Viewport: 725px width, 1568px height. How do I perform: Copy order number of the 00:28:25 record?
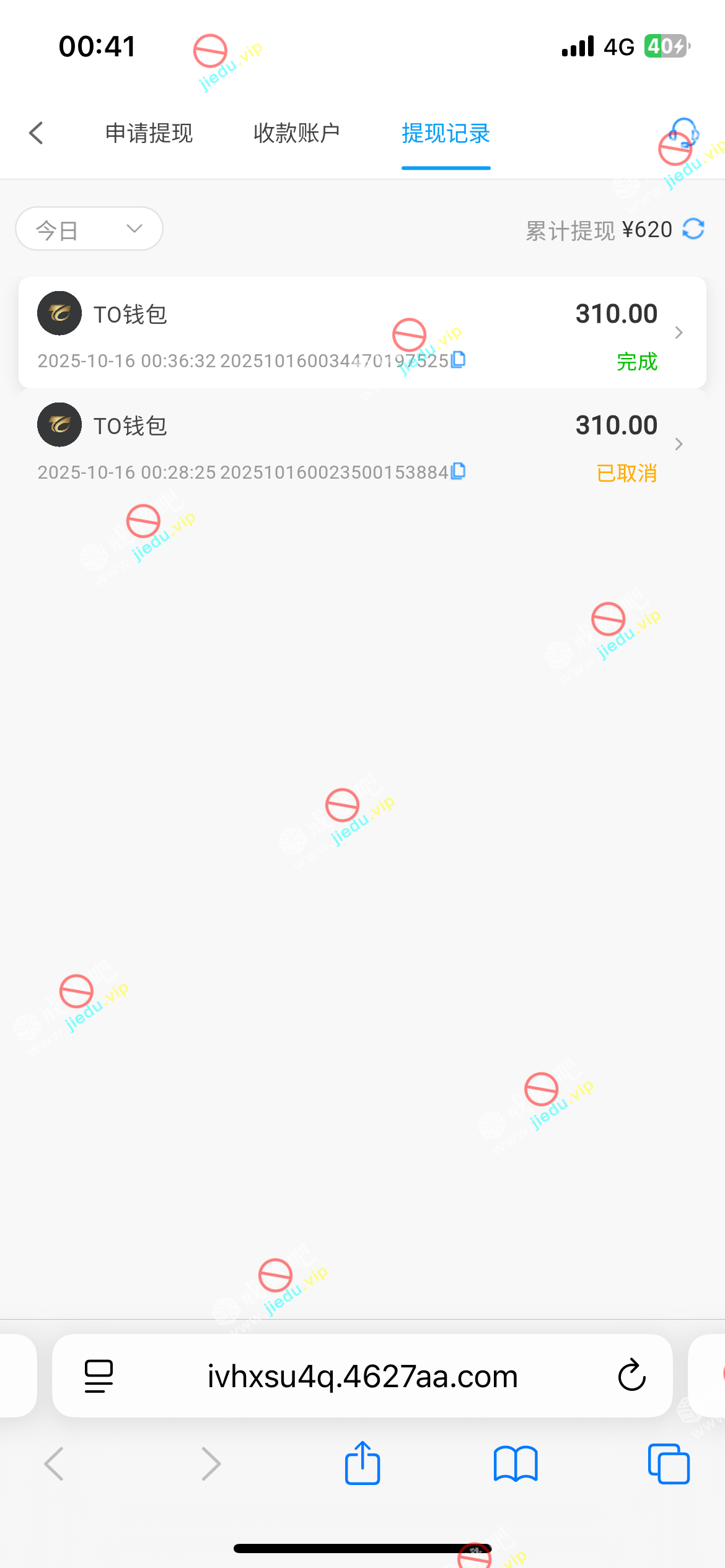click(x=459, y=471)
